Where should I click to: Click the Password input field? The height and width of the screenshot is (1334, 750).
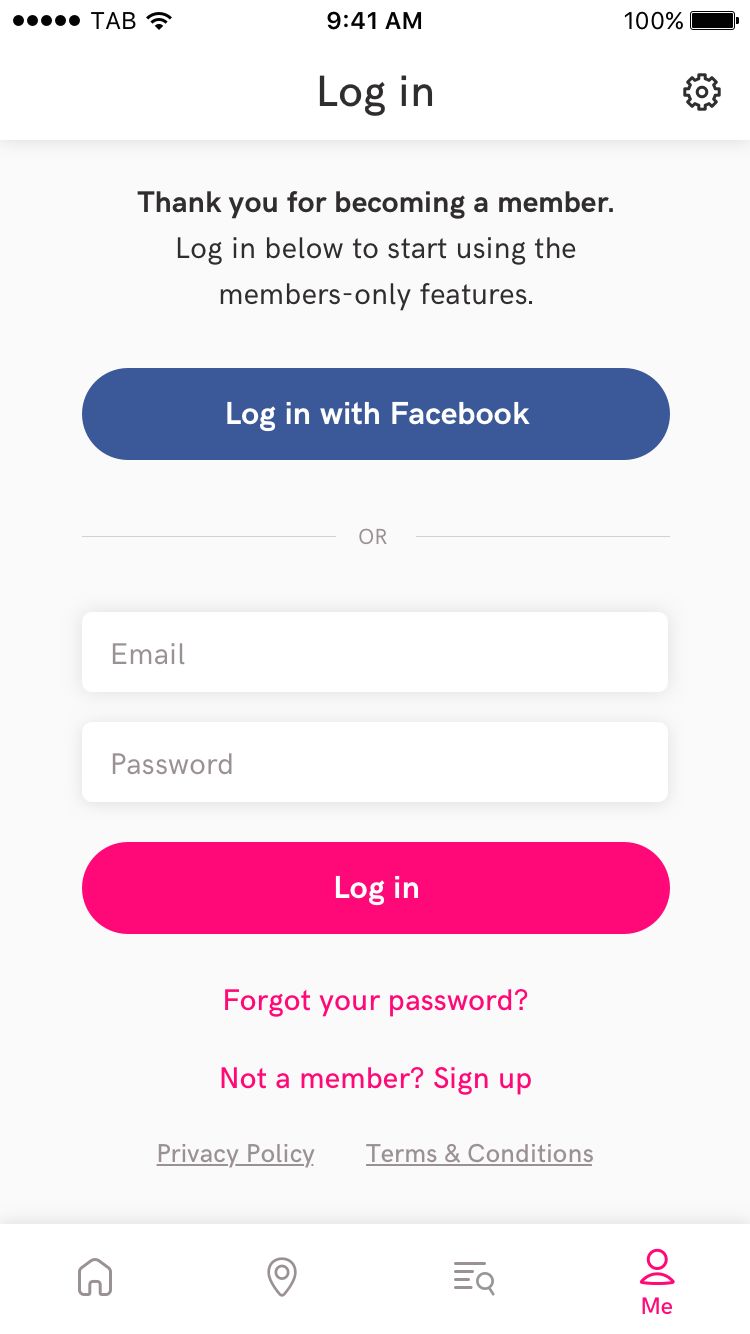[x=375, y=762]
